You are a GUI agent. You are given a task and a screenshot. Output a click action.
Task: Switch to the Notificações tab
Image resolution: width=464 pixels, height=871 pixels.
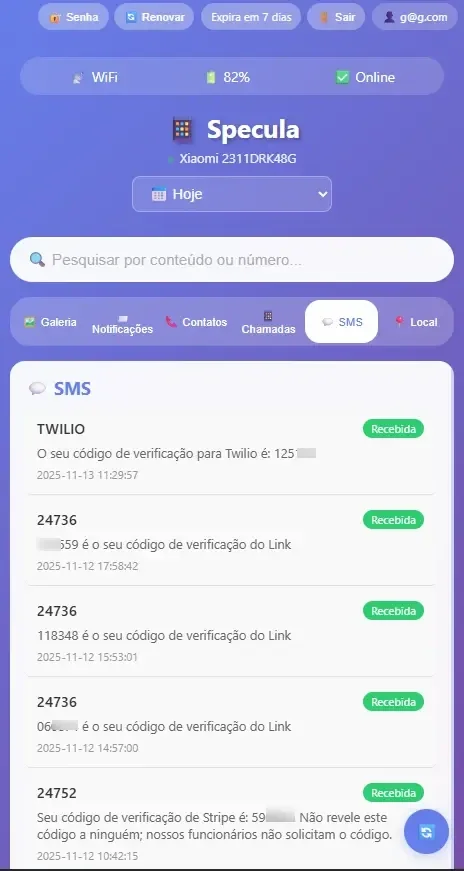tap(122, 323)
